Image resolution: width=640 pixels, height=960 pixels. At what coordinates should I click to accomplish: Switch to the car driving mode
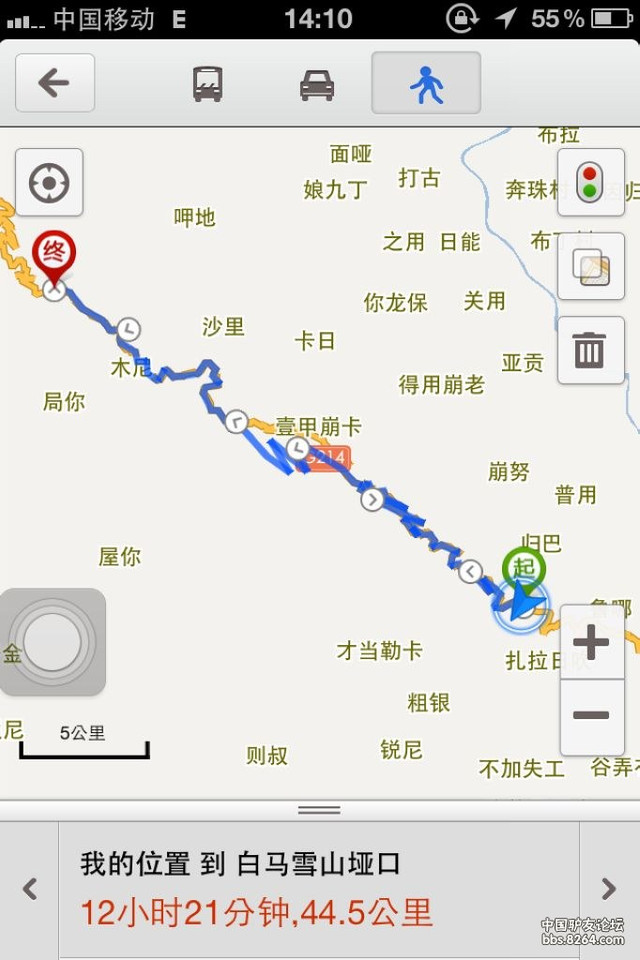pos(317,84)
